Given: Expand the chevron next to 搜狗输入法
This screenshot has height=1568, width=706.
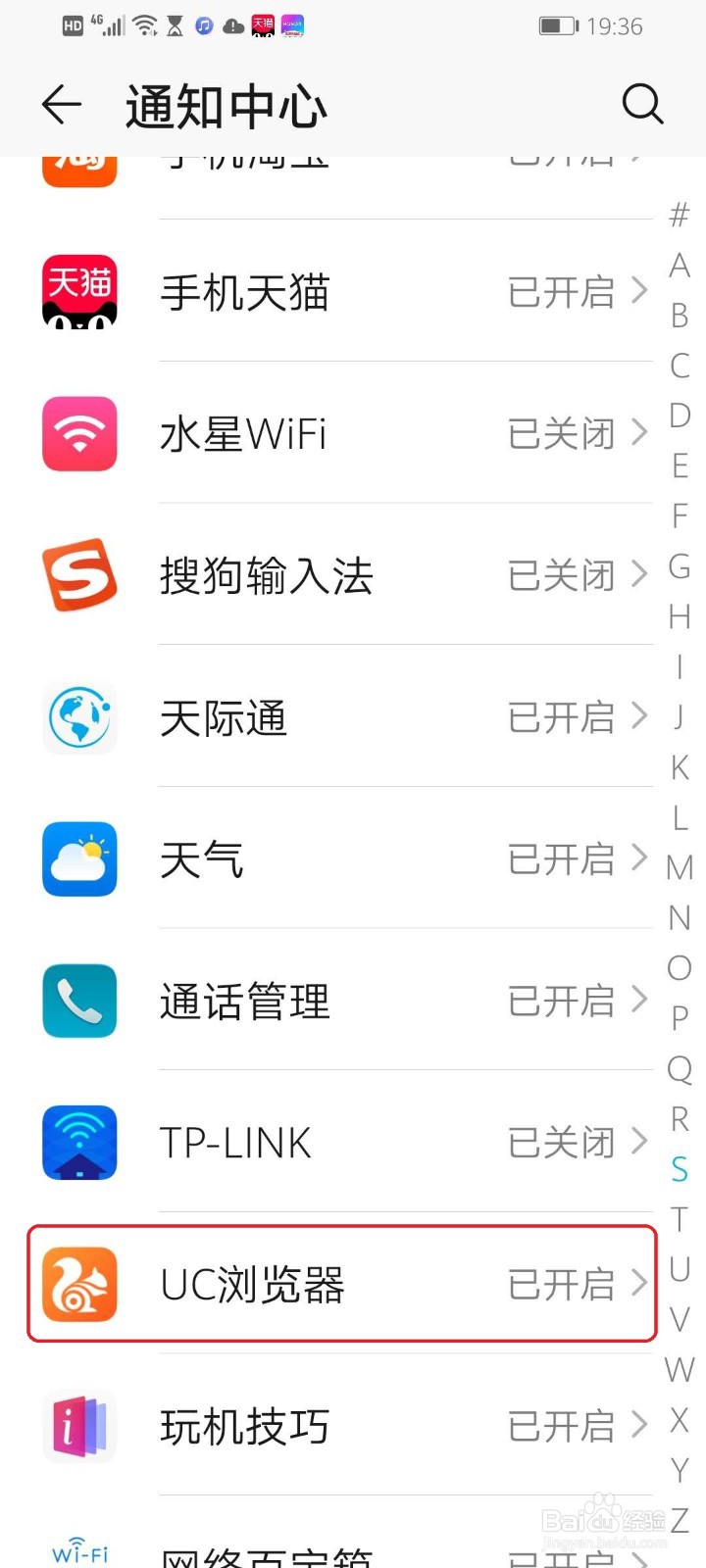Looking at the screenshot, I should 639,576.
